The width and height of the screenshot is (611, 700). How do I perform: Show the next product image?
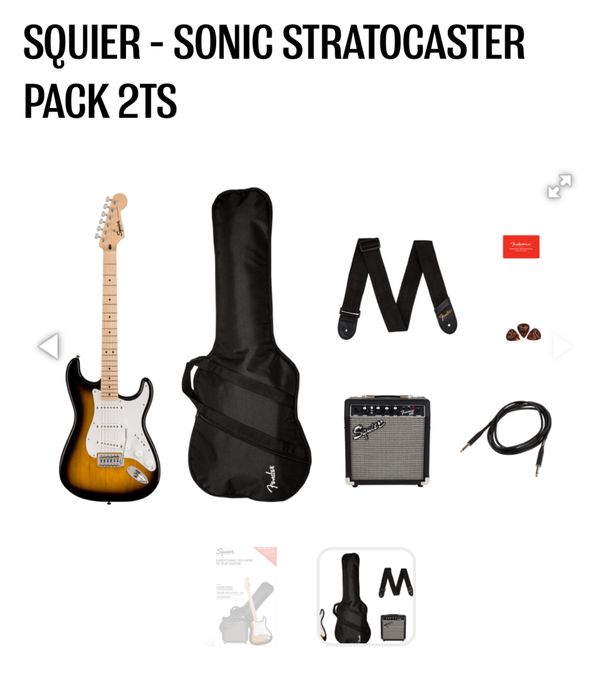(x=562, y=346)
